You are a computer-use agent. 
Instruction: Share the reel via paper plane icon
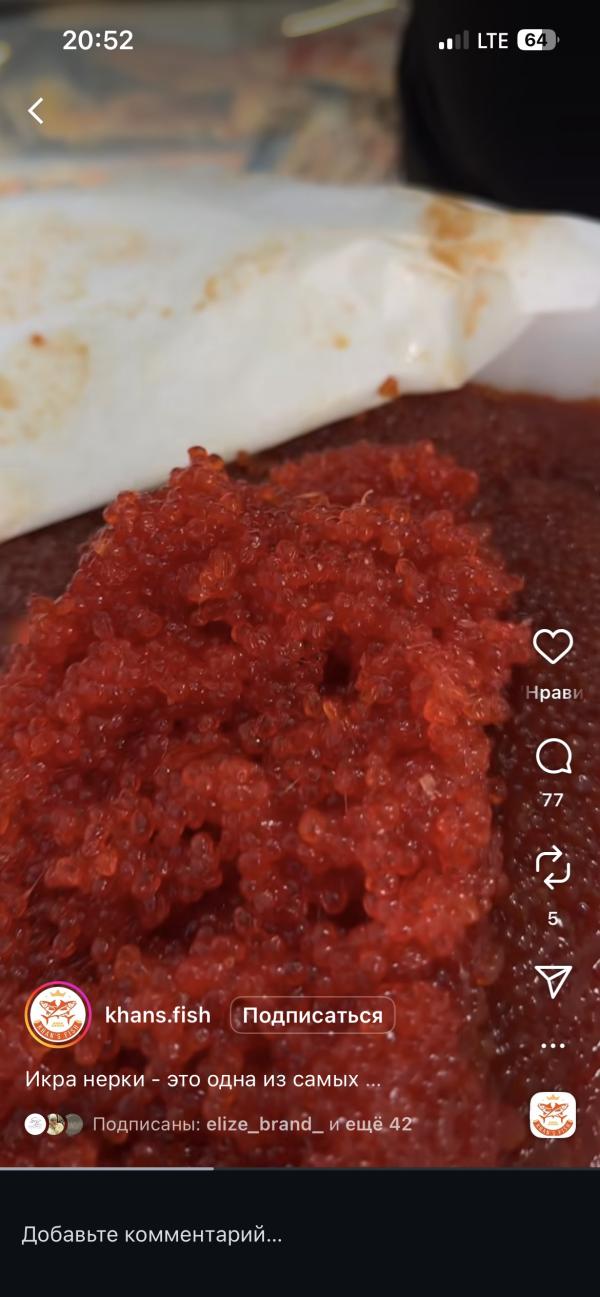(552, 981)
